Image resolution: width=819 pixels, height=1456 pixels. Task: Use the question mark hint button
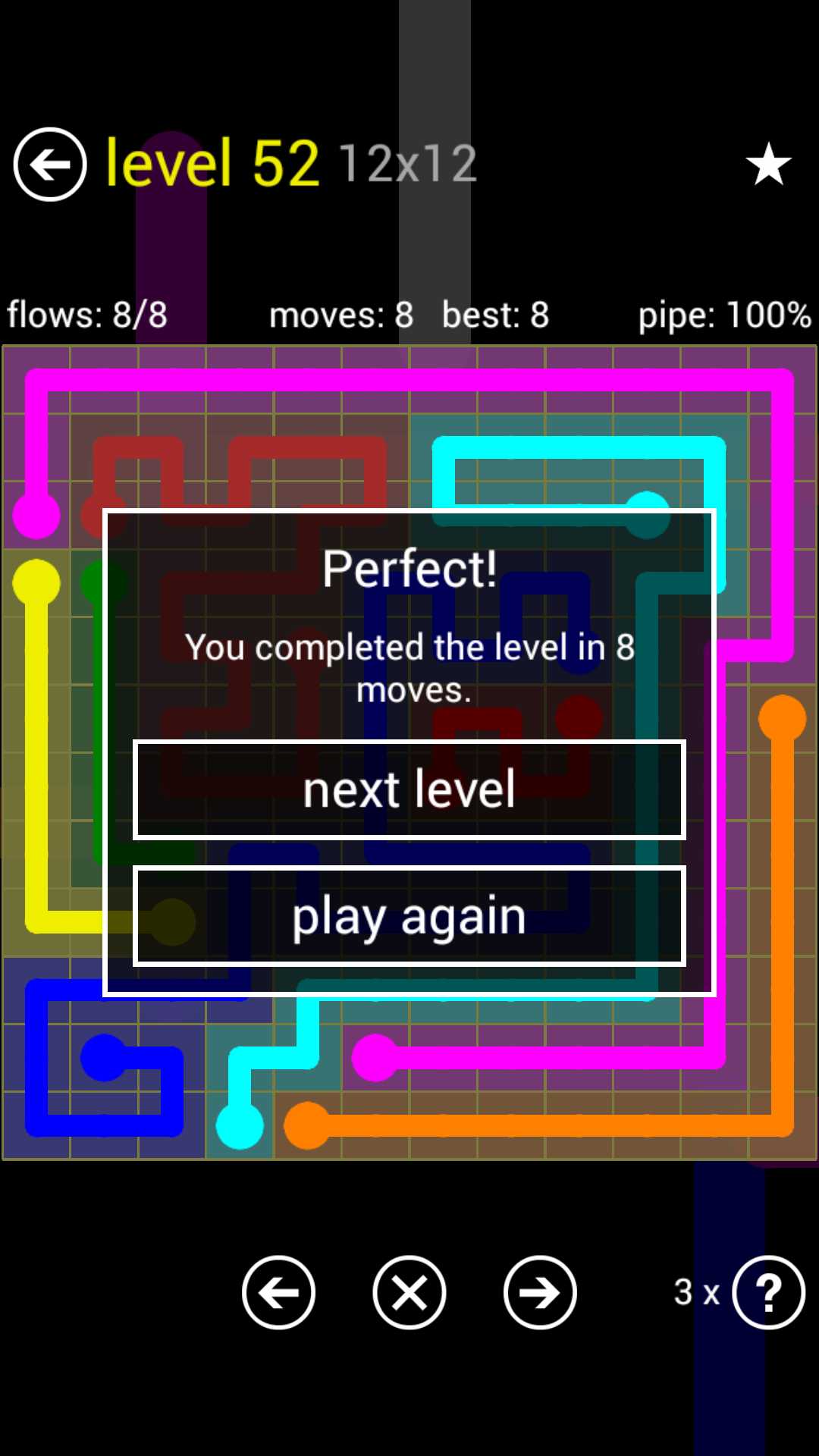(x=768, y=1292)
